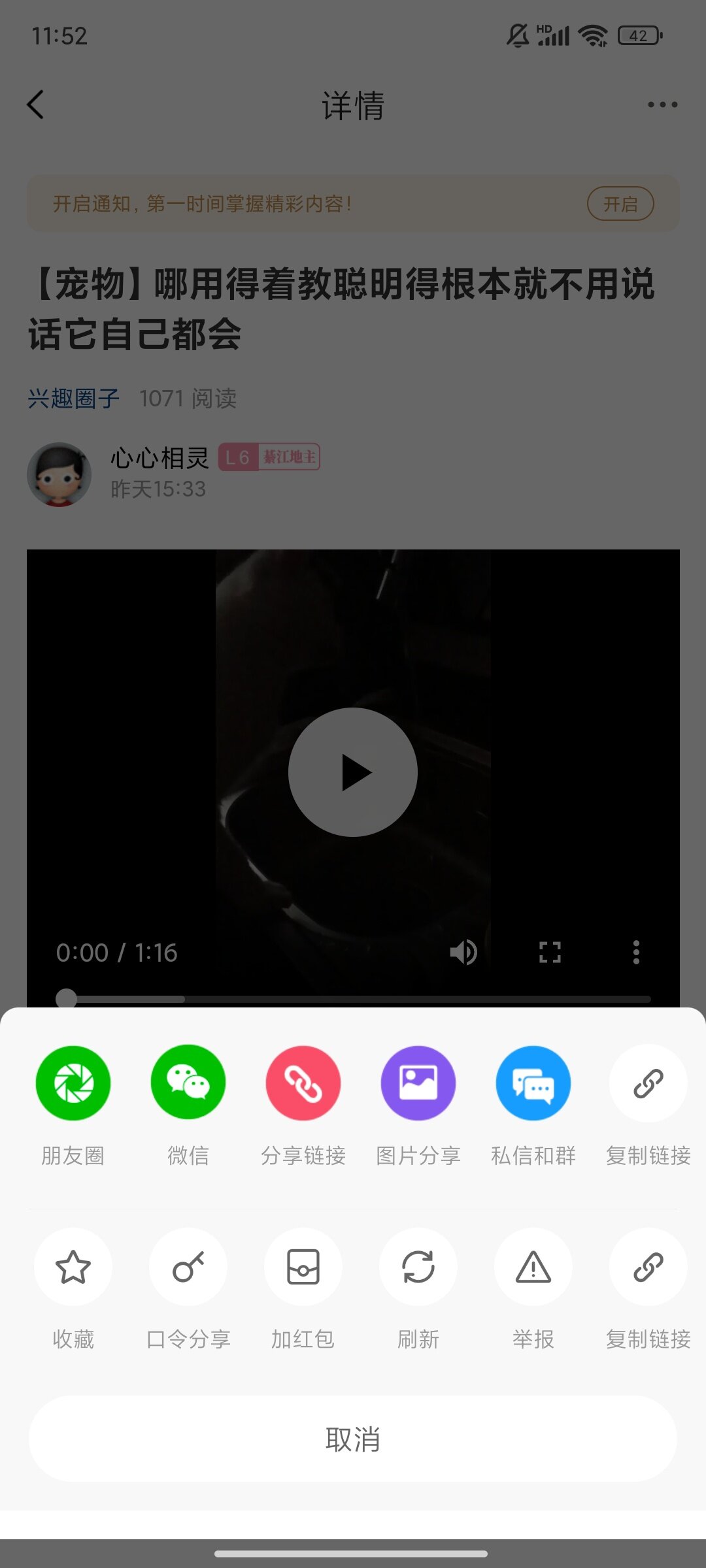Open 口令分享 option

(x=188, y=1267)
